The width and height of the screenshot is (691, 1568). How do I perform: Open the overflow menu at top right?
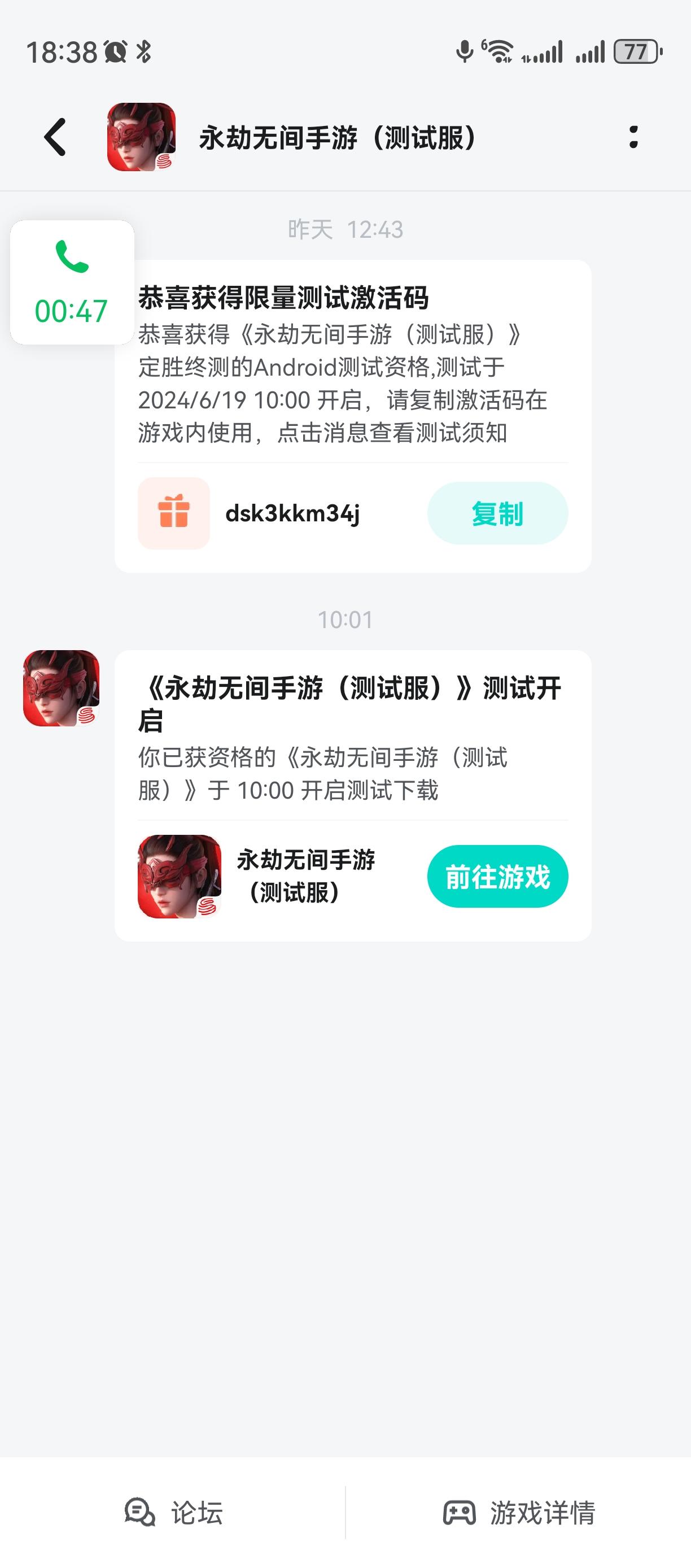633,137
